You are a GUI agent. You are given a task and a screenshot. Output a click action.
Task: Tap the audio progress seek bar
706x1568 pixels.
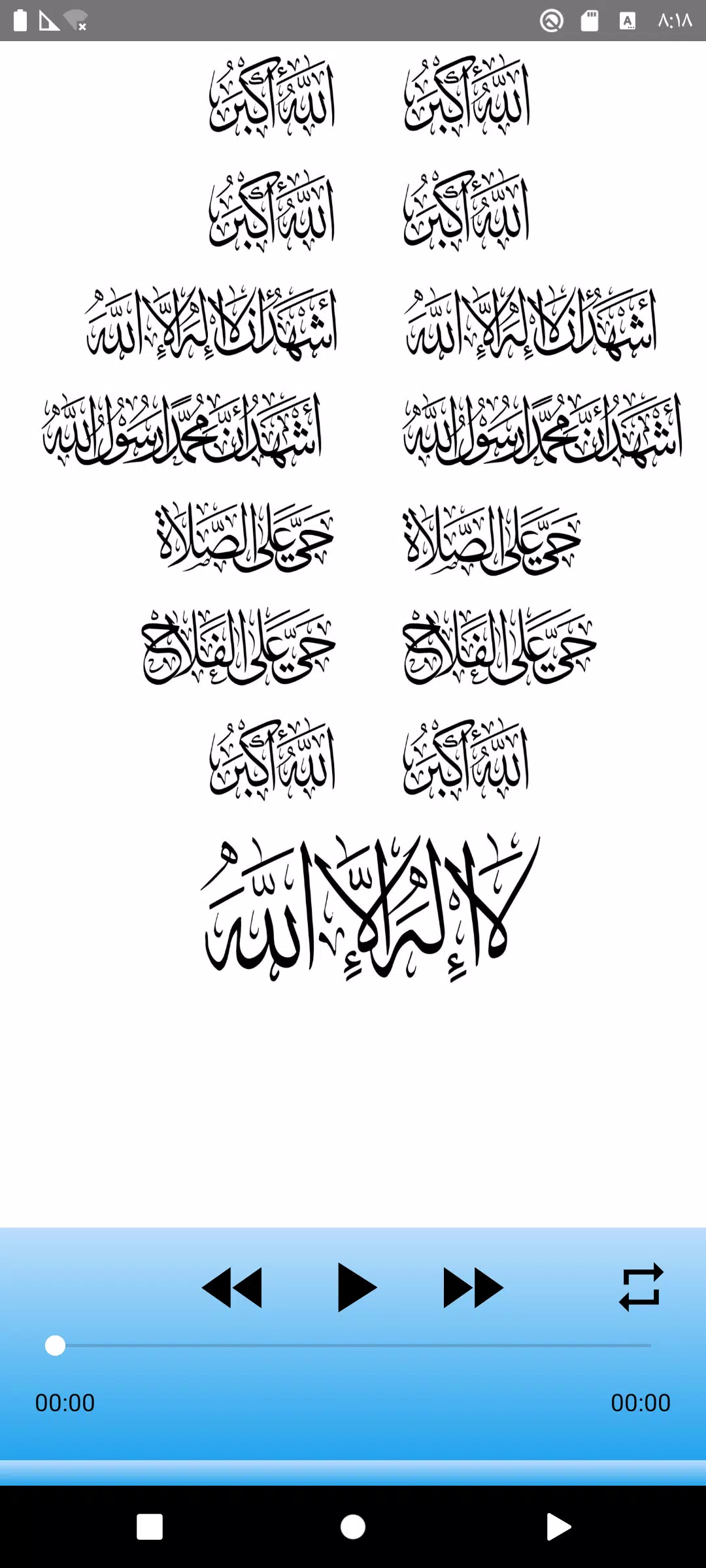point(353,1346)
